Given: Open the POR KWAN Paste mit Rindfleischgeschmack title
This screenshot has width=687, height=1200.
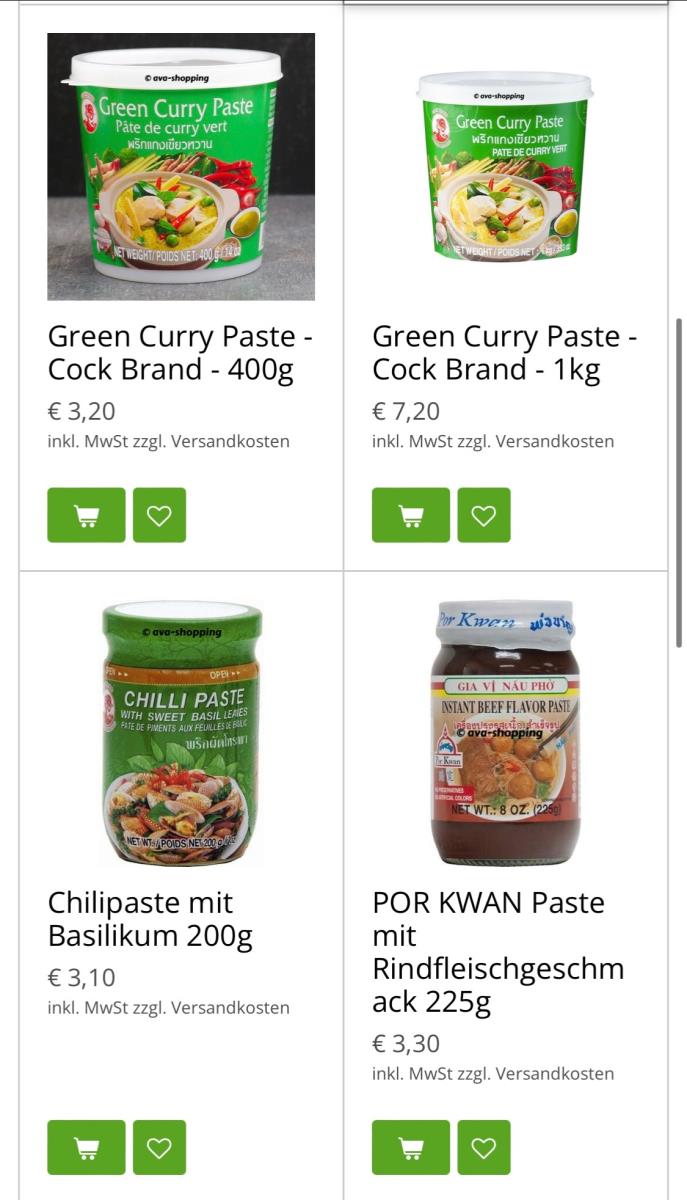Looking at the screenshot, I should (498, 953).
